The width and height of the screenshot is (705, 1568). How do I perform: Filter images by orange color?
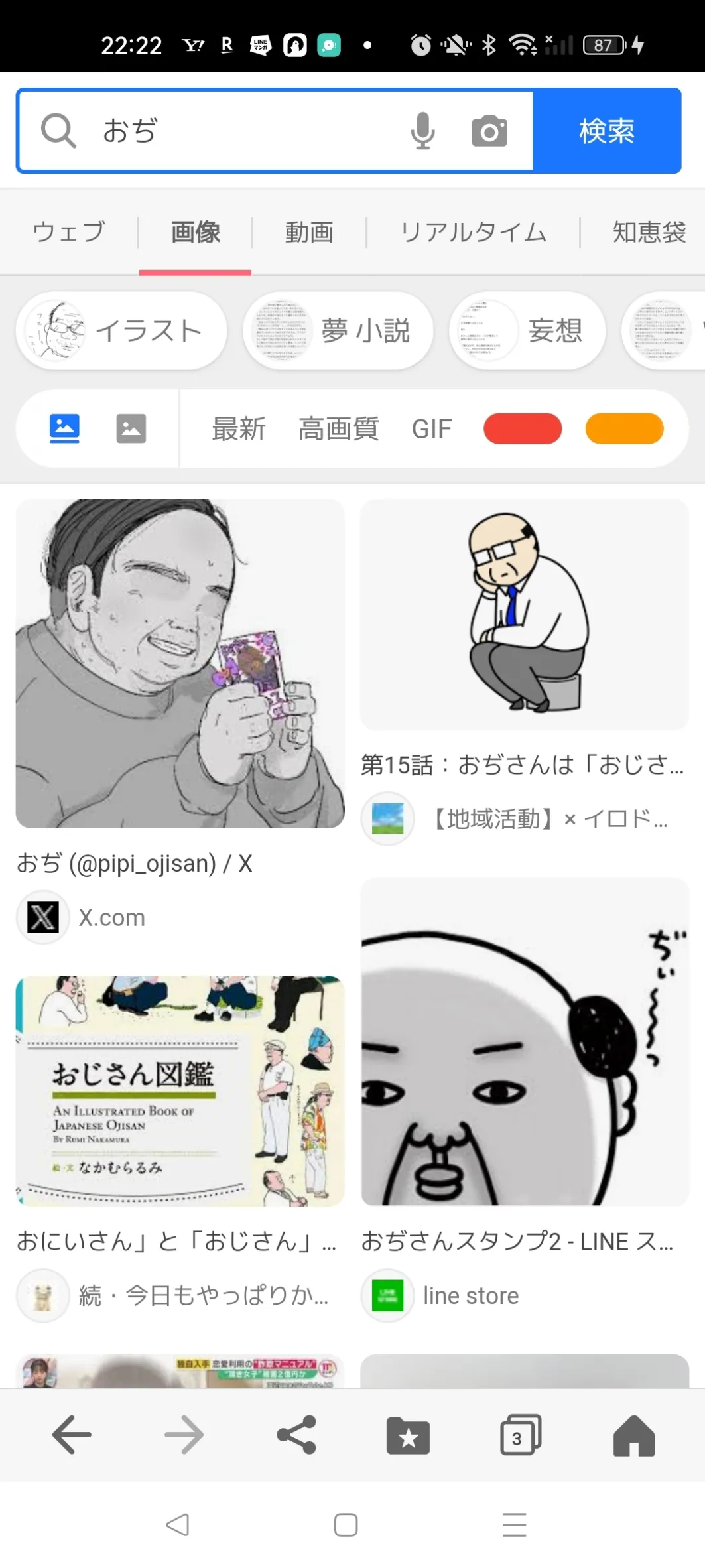(624, 428)
